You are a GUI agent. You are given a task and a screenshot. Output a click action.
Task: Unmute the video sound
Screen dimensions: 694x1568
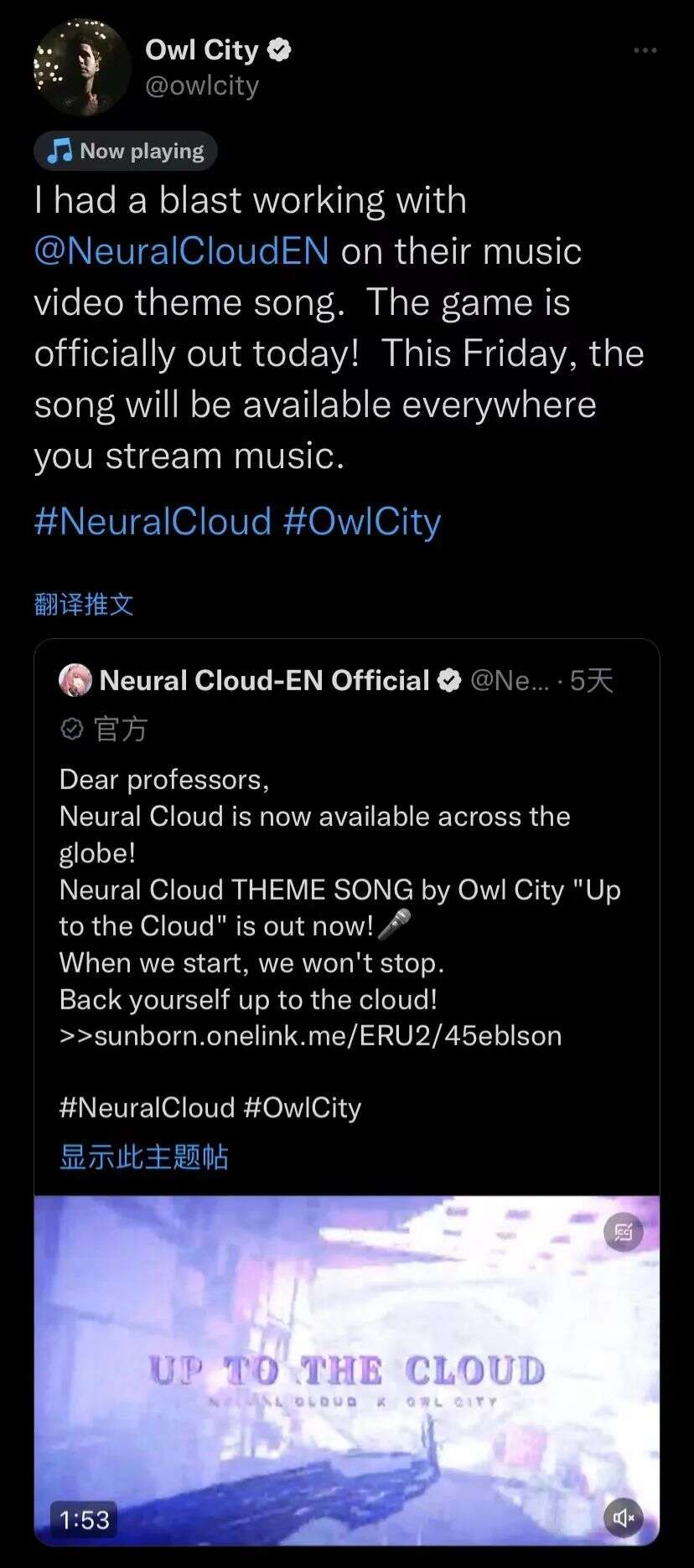coord(624,1517)
